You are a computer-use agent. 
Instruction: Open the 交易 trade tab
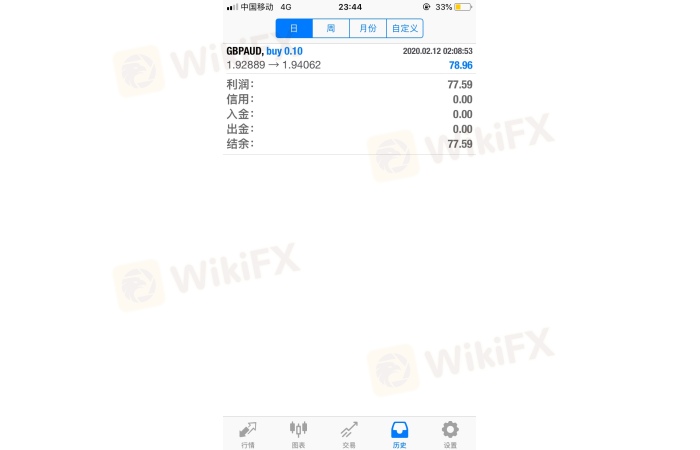tap(349, 434)
